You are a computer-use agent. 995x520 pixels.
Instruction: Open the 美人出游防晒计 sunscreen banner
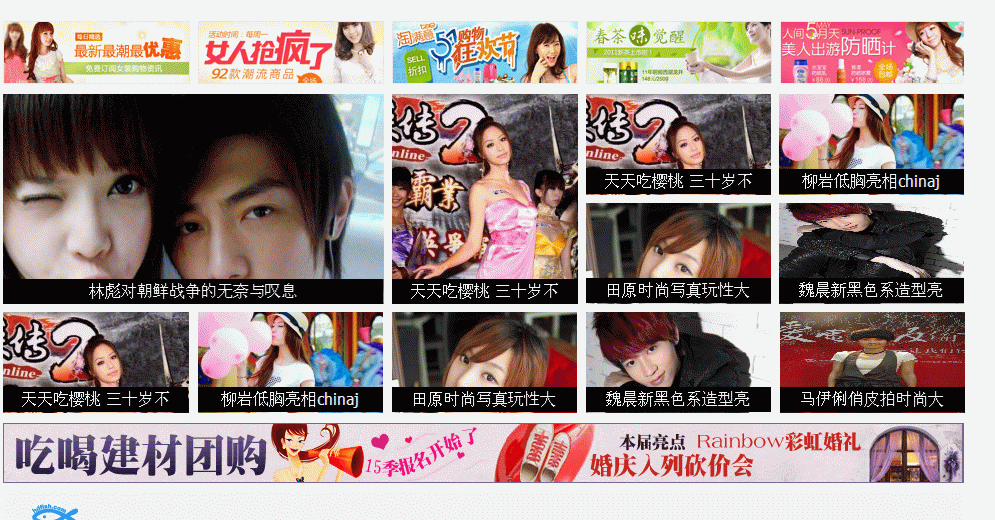872,52
